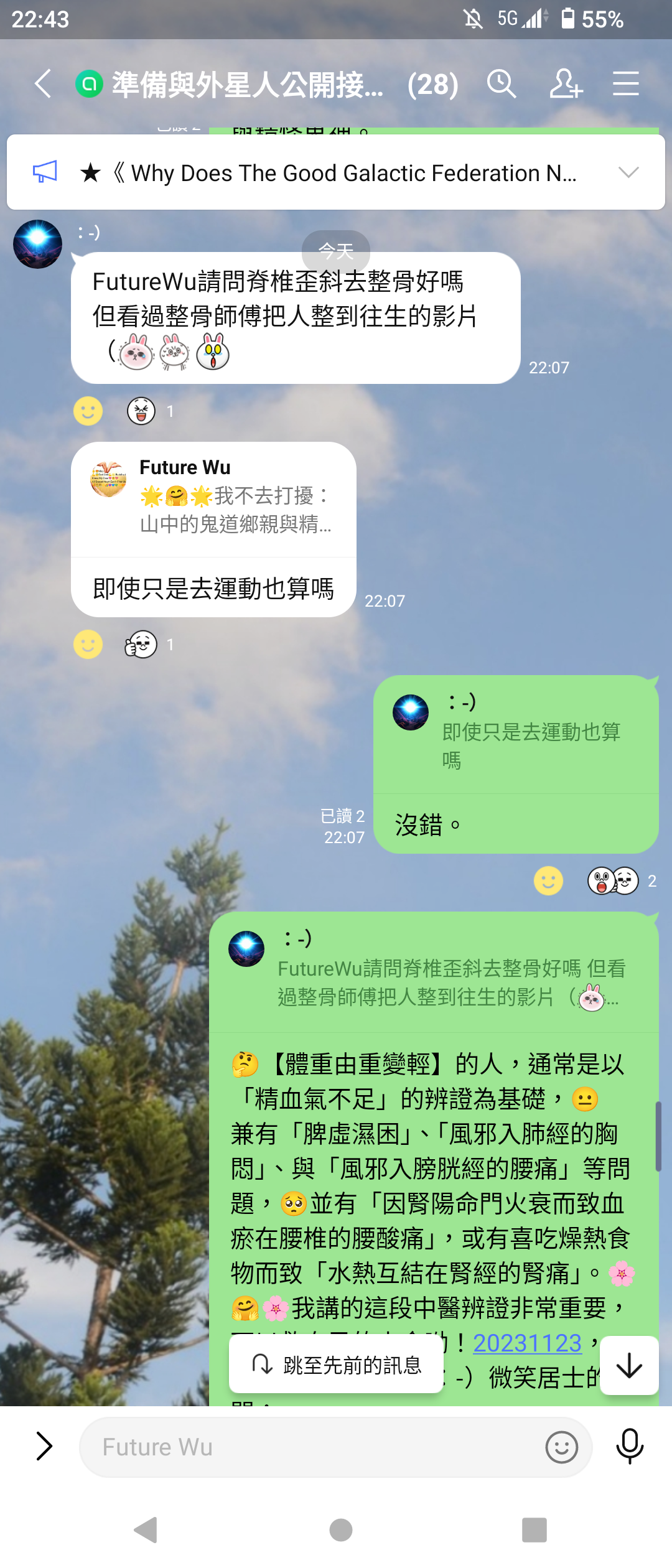Expand attachment options with the left chevron
Viewport: 672px width, 1568px height.
44,1446
